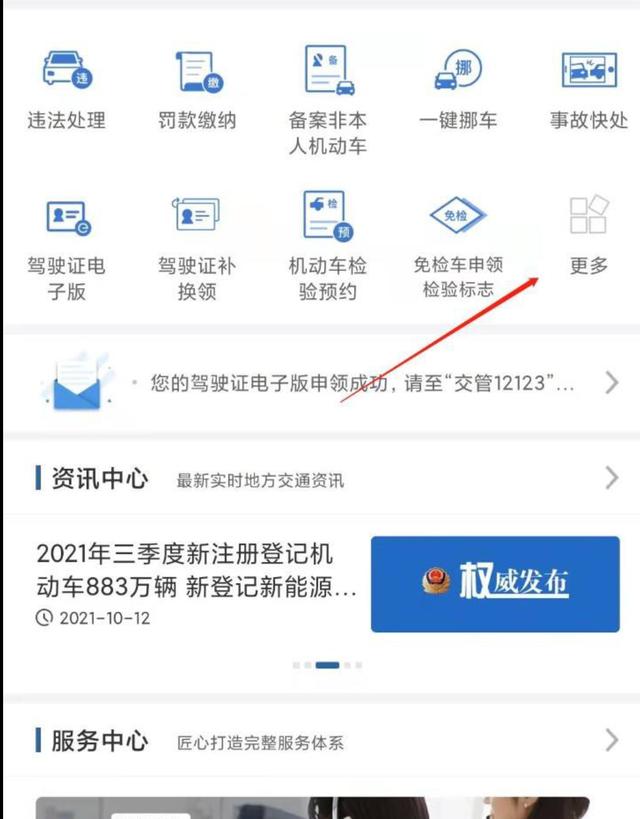
Task: Expand the 资讯中心 section
Action: [x=611, y=479]
